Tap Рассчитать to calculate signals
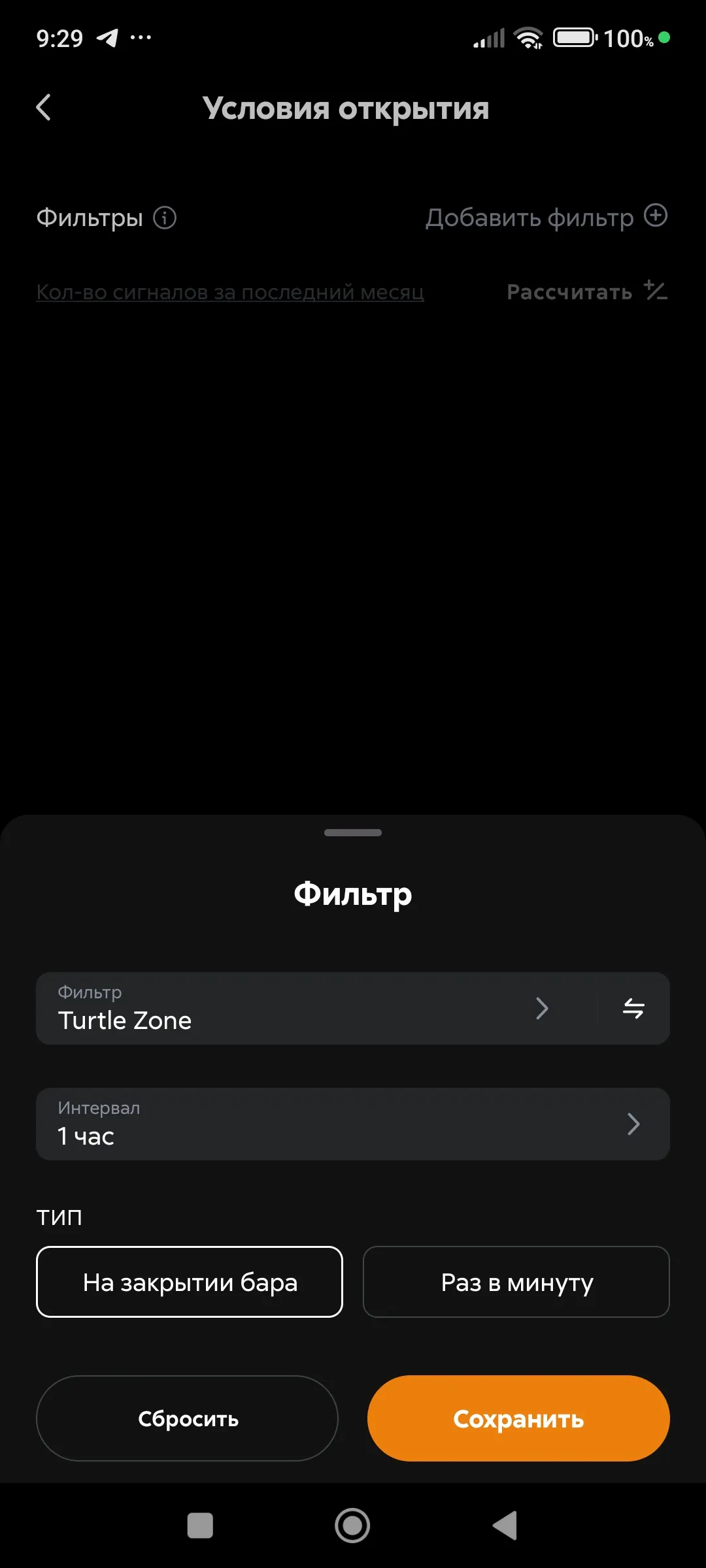The height and width of the screenshot is (1568, 706). (567, 292)
